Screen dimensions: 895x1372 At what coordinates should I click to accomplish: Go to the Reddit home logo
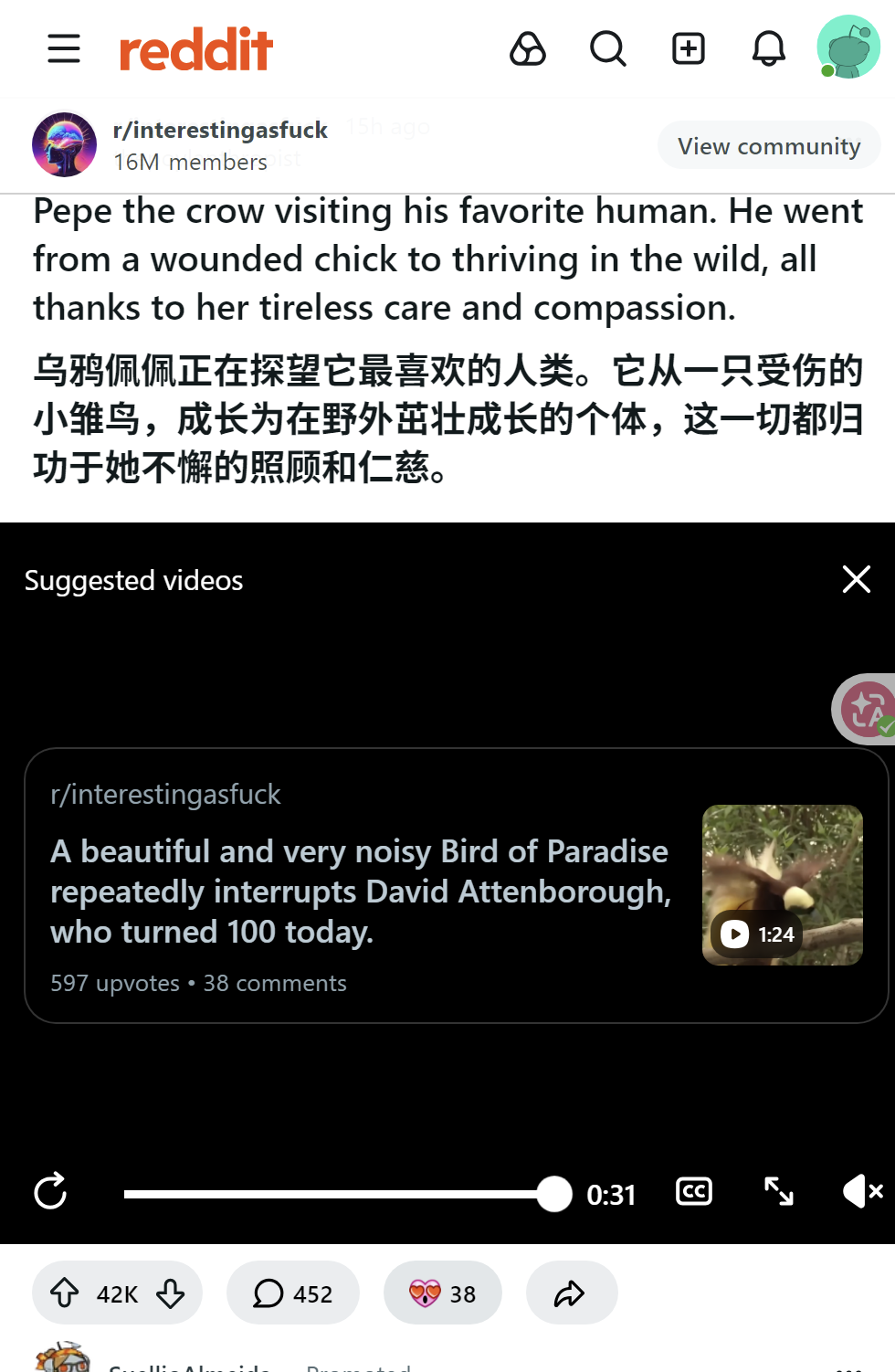(x=196, y=49)
